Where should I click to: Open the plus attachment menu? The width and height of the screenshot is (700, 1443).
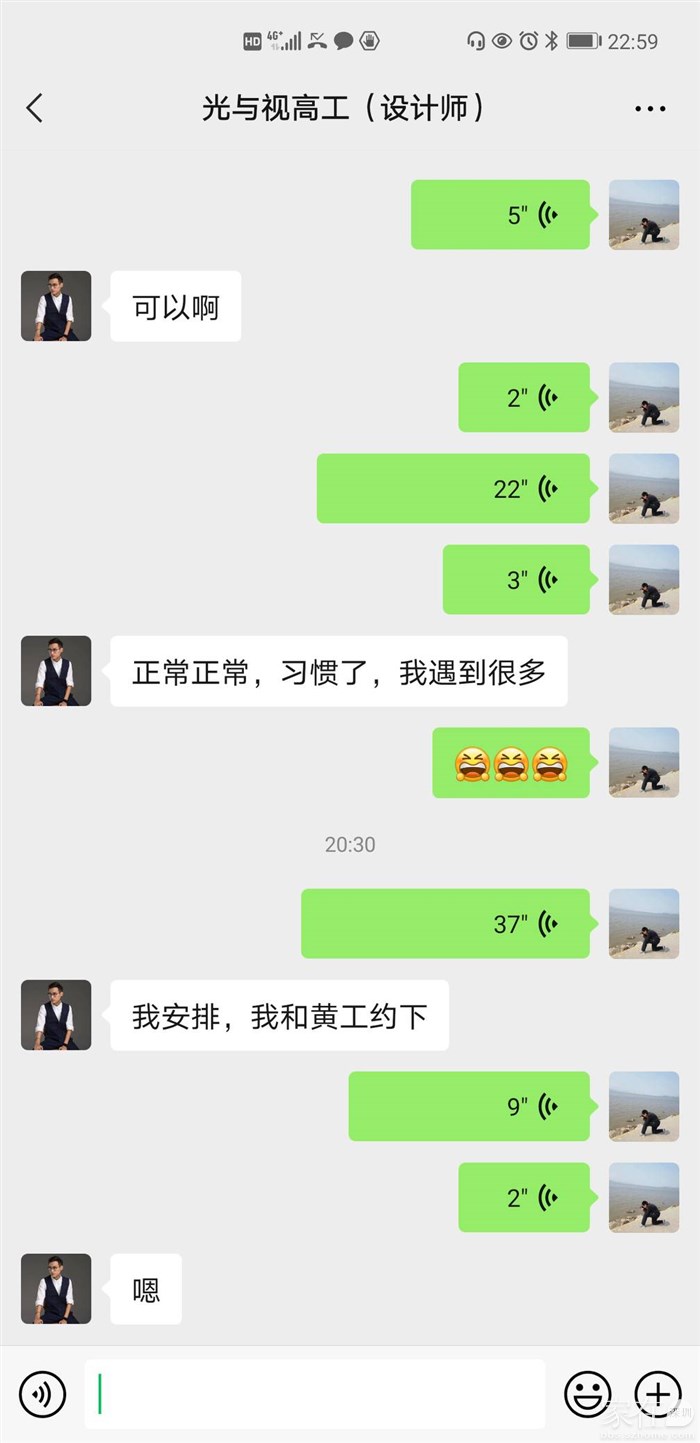(658, 1393)
